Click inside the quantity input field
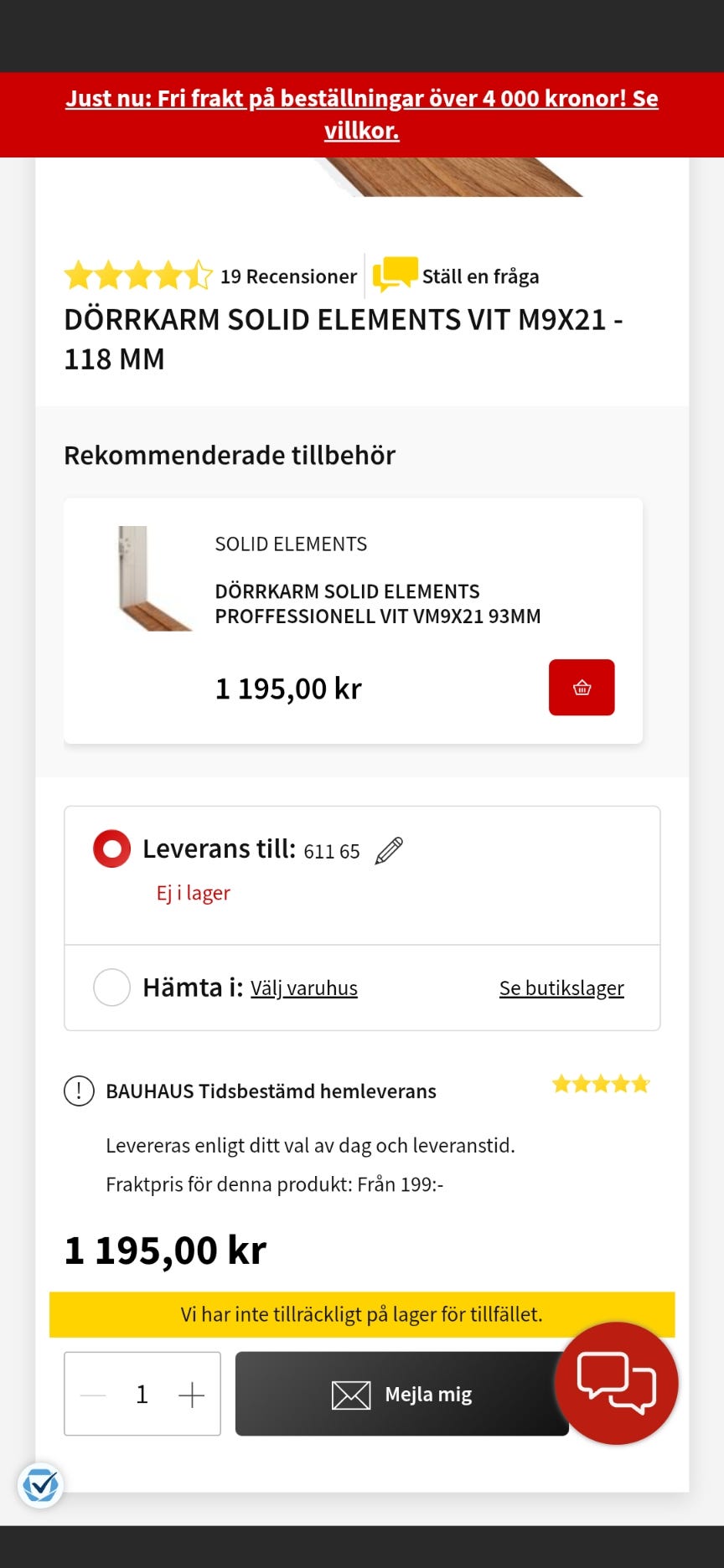The width and height of the screenshot is (724, 1568). (x=142, y=1394)
